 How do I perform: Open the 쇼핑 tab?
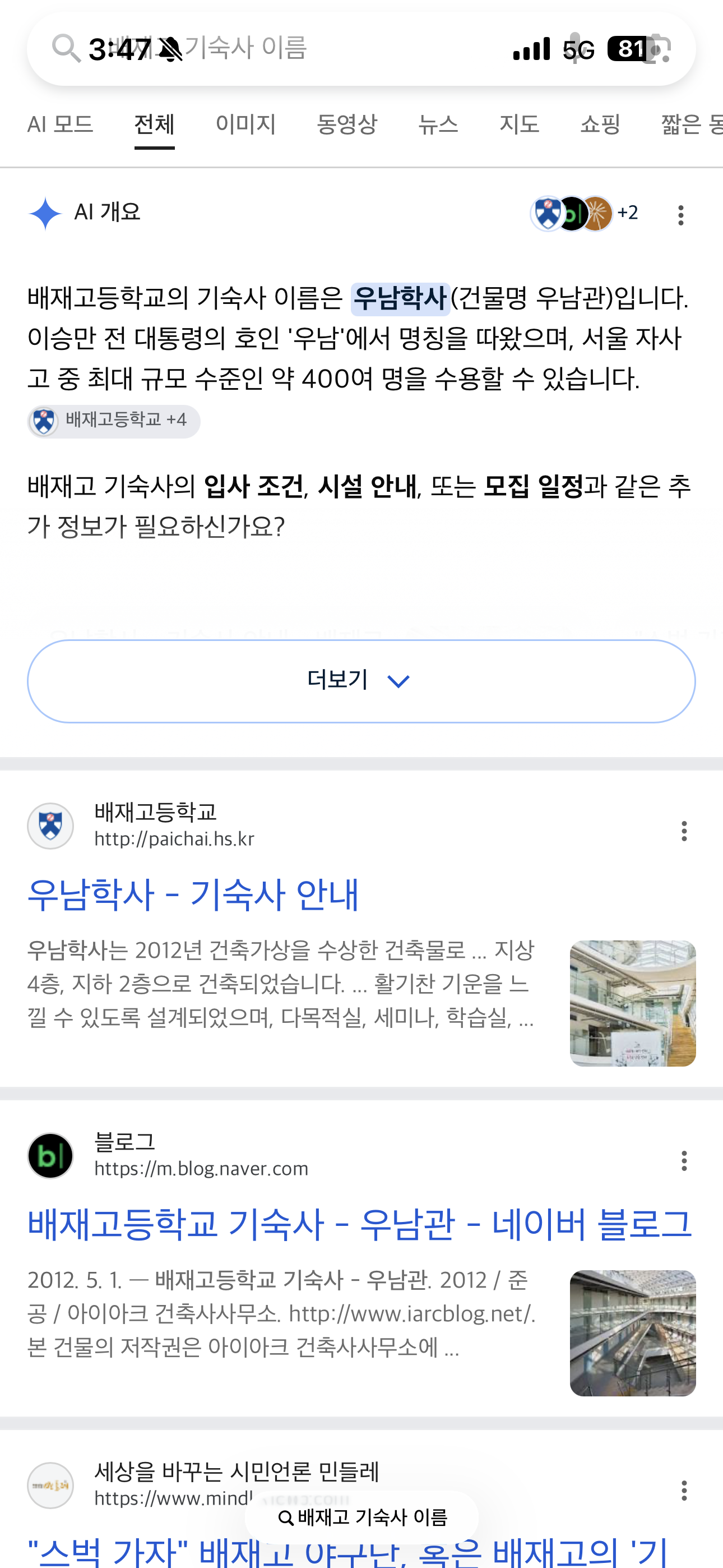(x=600, y=125)
